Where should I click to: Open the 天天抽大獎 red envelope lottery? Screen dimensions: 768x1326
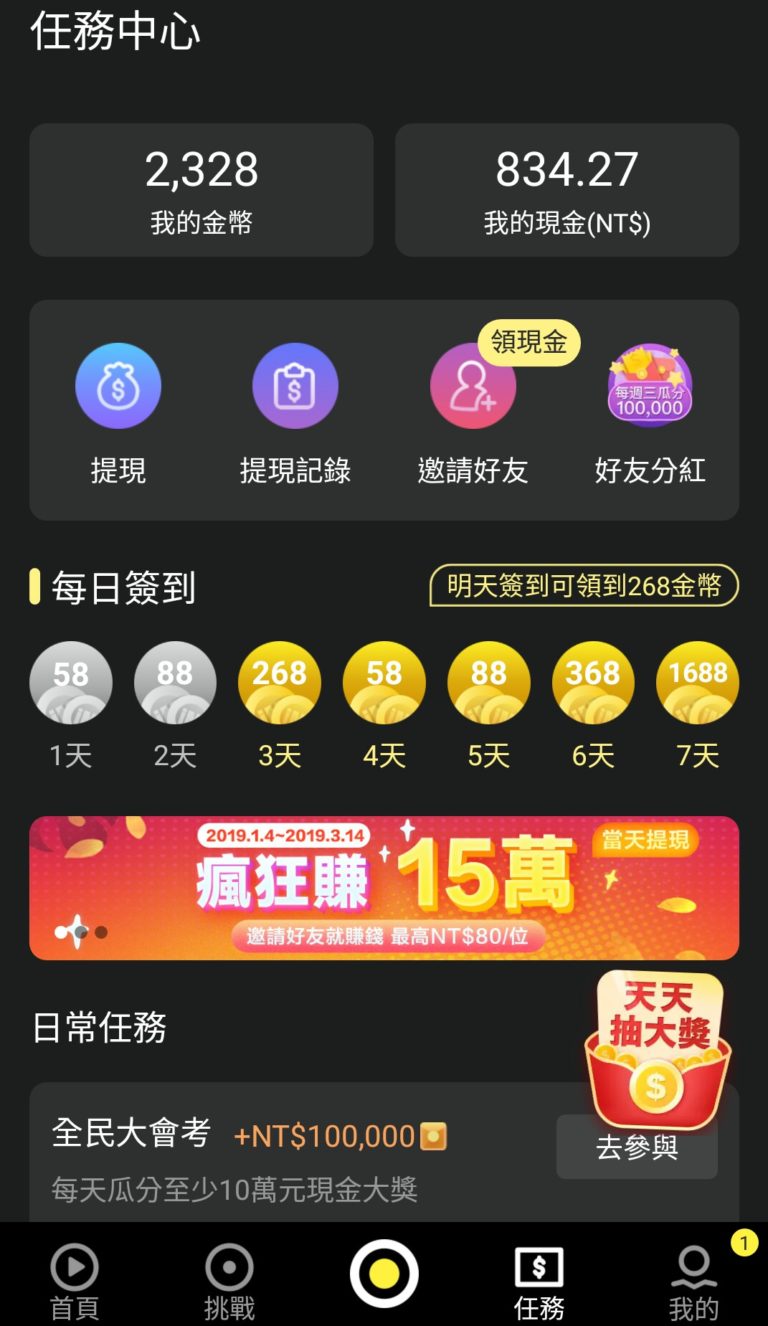[658, 1049]
